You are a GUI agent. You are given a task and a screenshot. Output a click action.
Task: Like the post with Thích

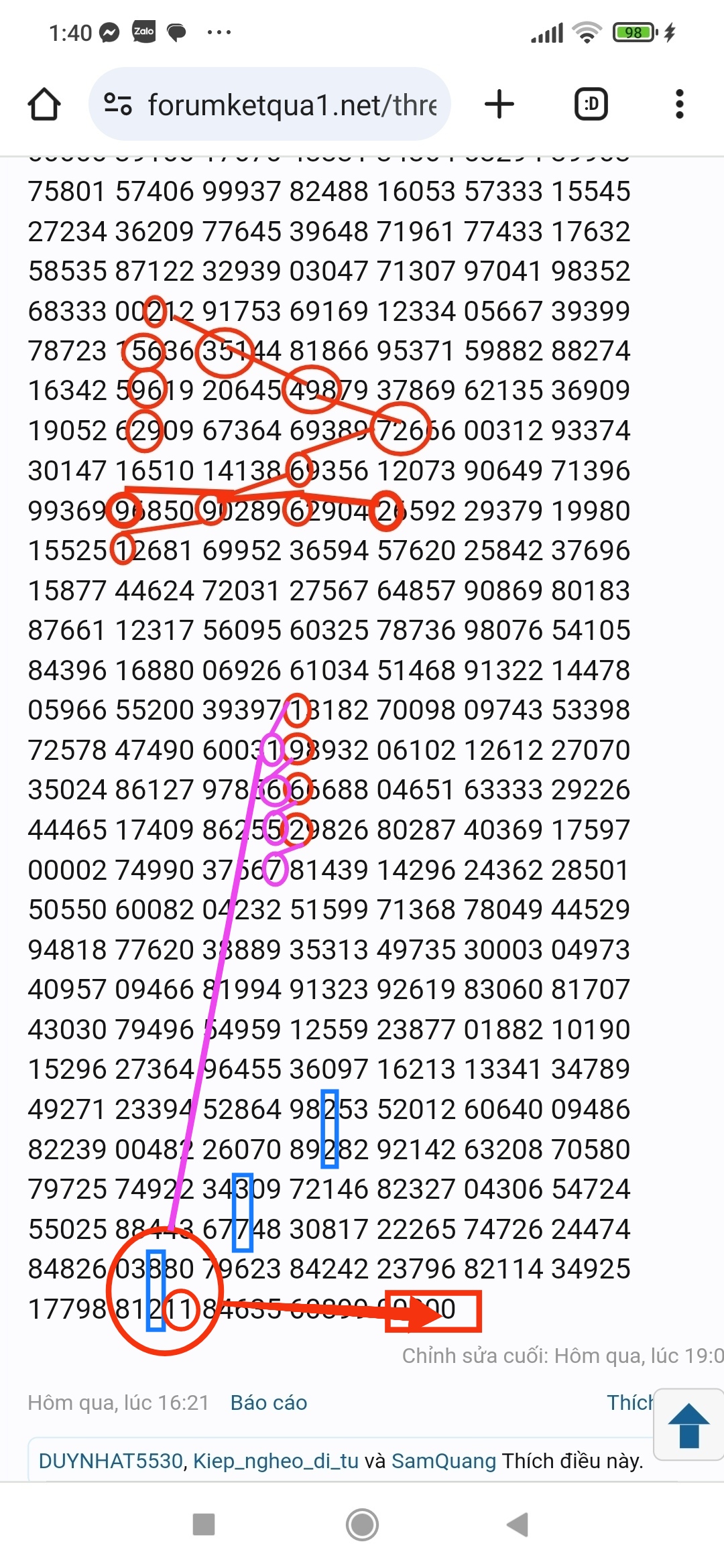pos(629,1402)
